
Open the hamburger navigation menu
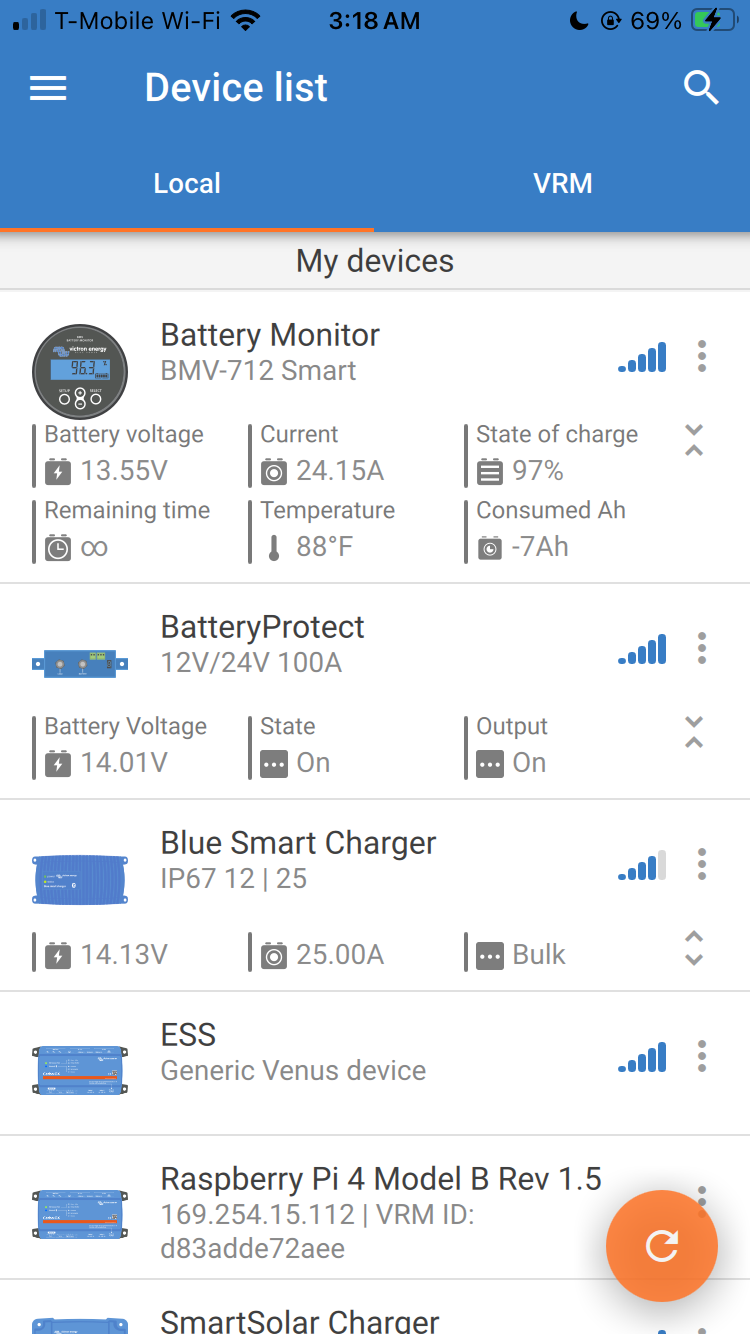48,88
